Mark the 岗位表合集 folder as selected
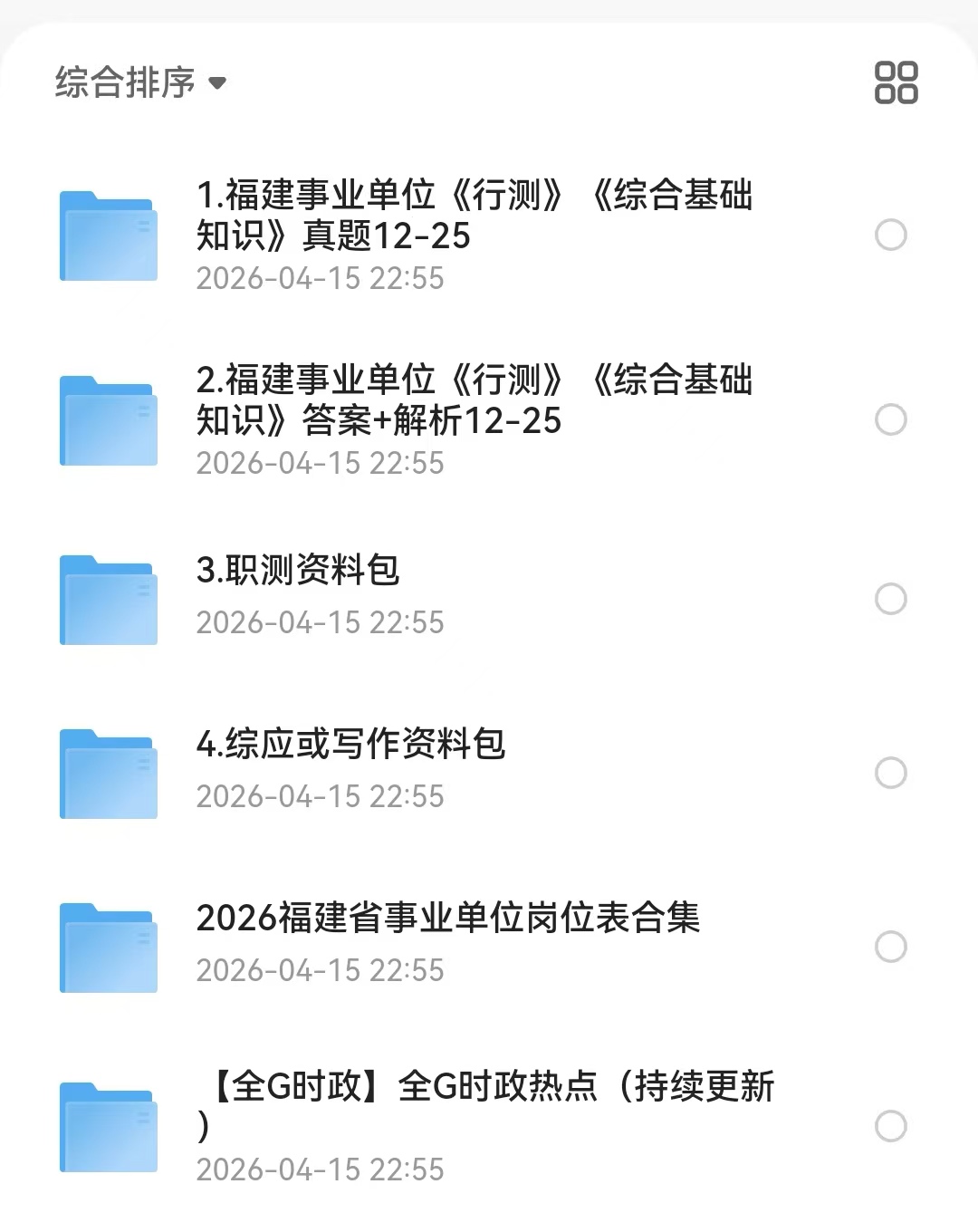The image size is (978, 1232). (891, 948)
